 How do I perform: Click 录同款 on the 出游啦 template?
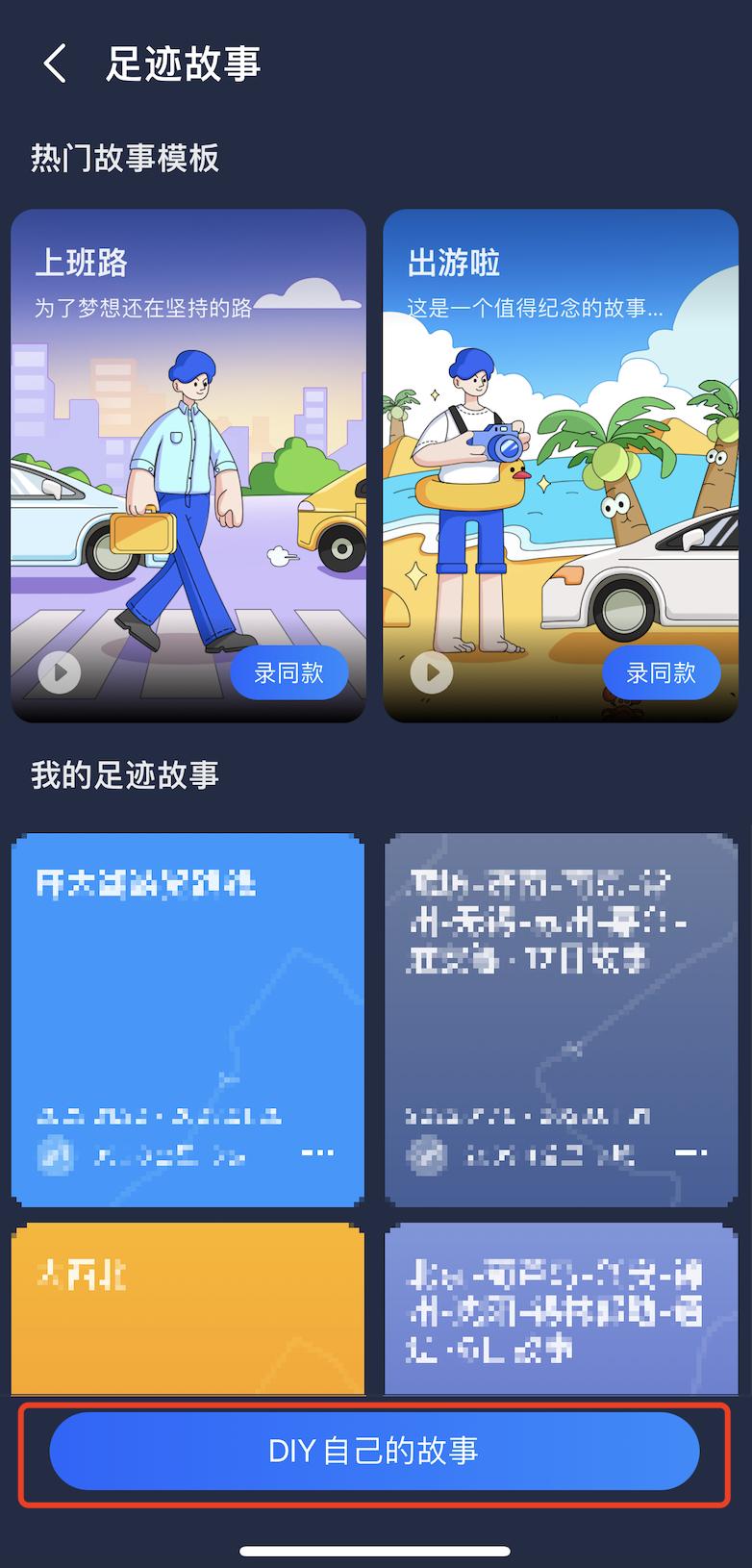(662, 673)
